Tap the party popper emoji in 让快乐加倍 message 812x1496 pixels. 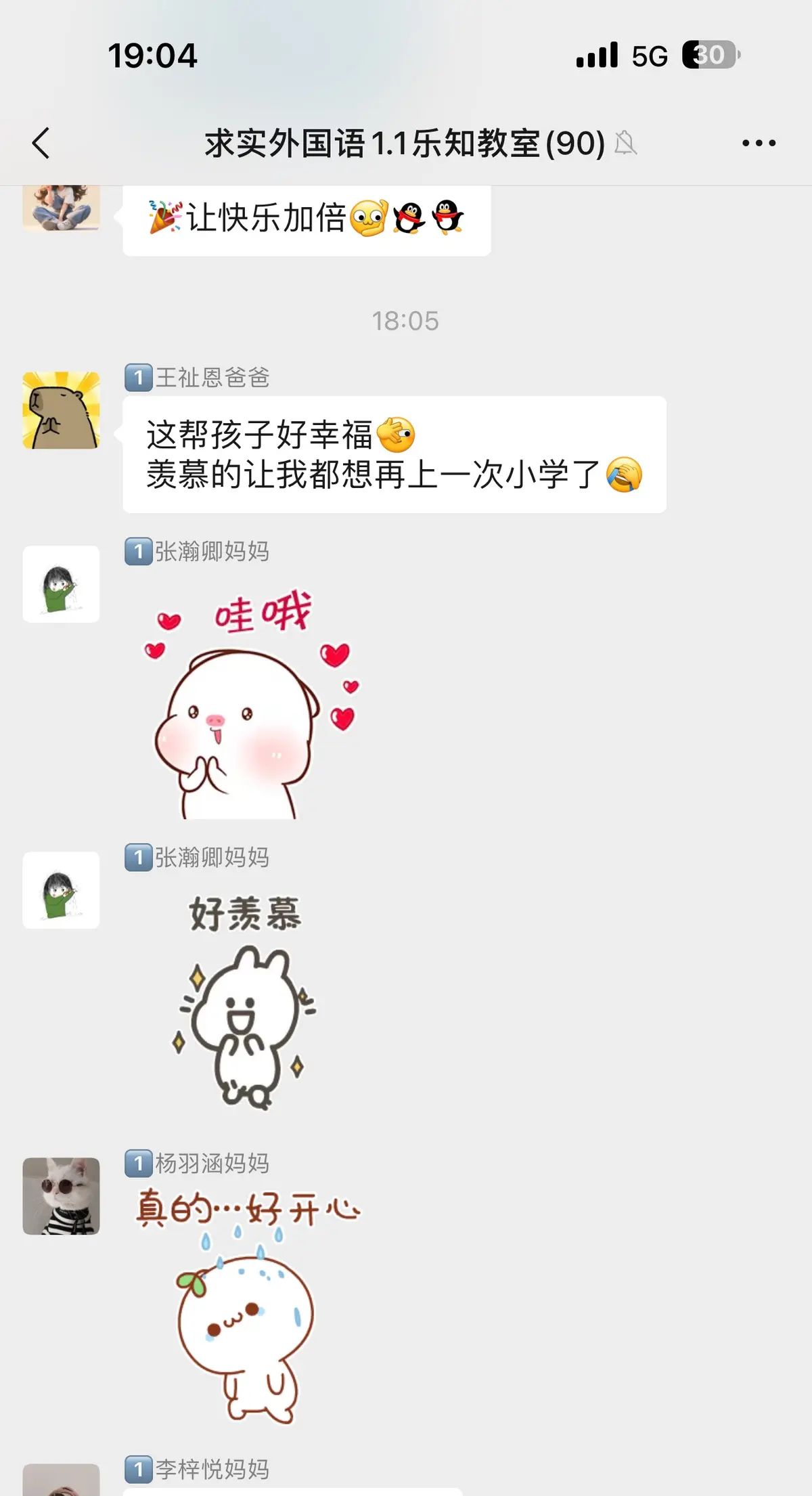[165, 215]
